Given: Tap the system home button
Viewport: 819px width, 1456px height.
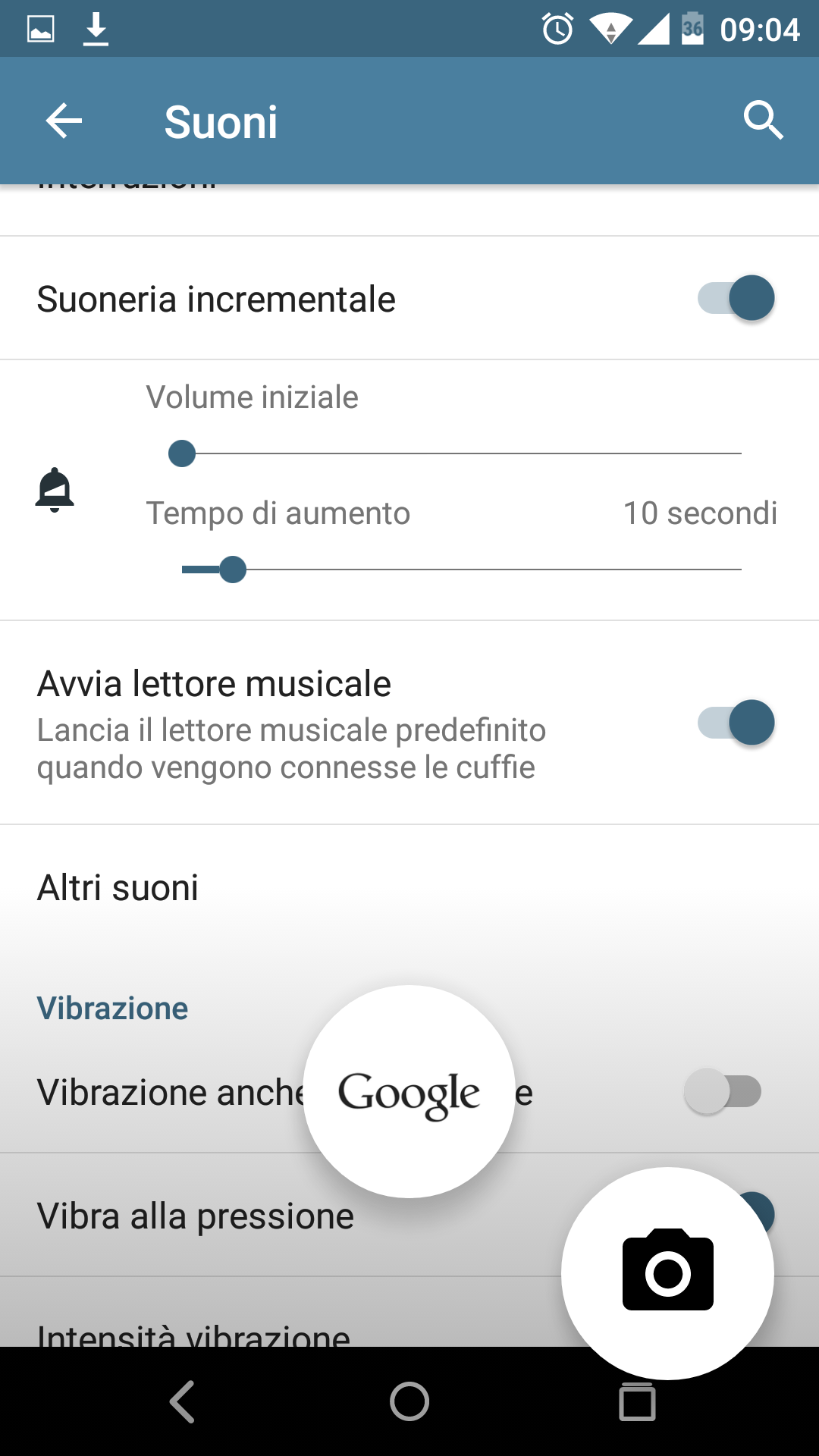Looking at the screenshot, I should click(x=409, y=1401).
